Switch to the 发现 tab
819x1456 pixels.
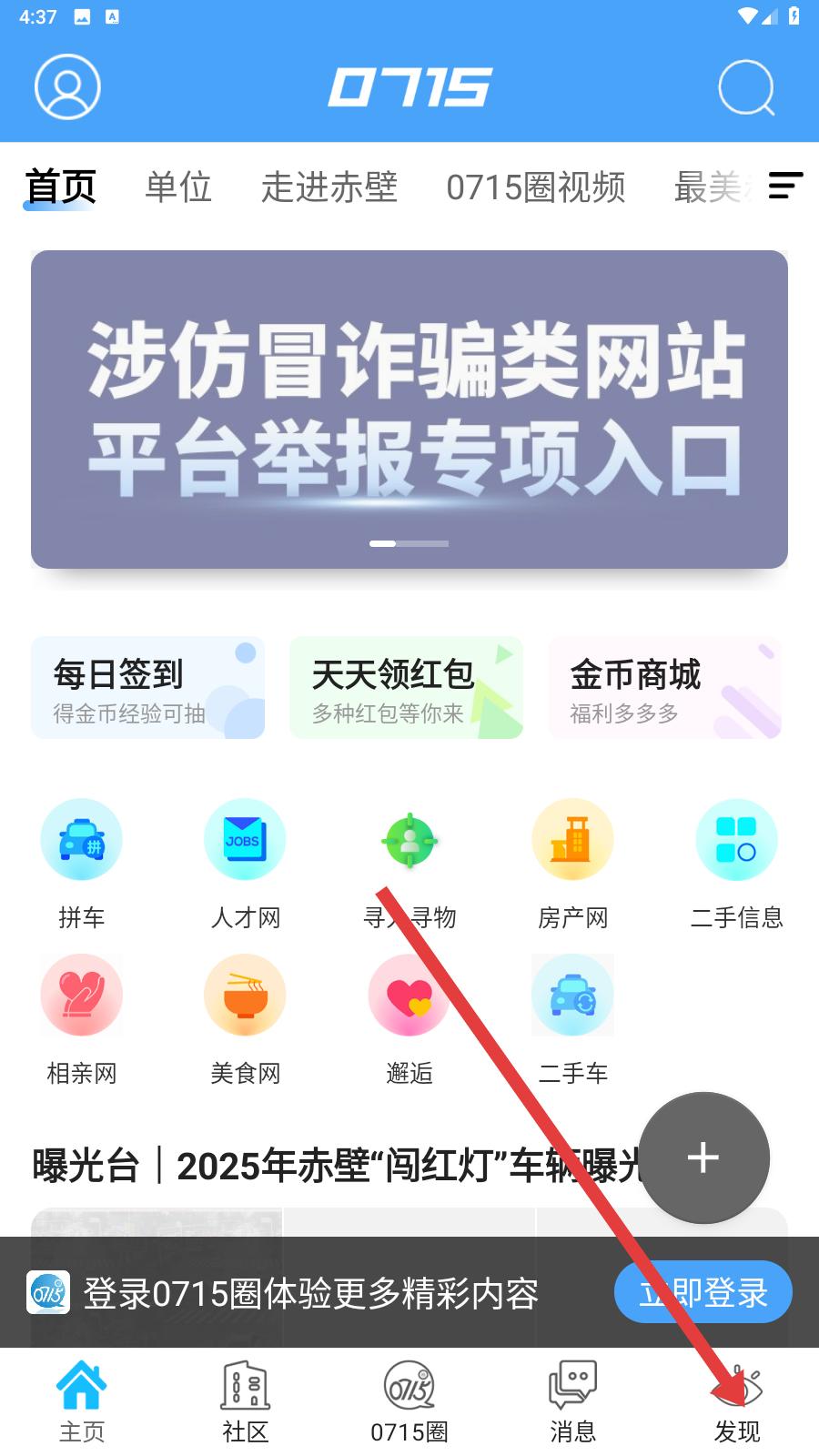[737, 1402]
